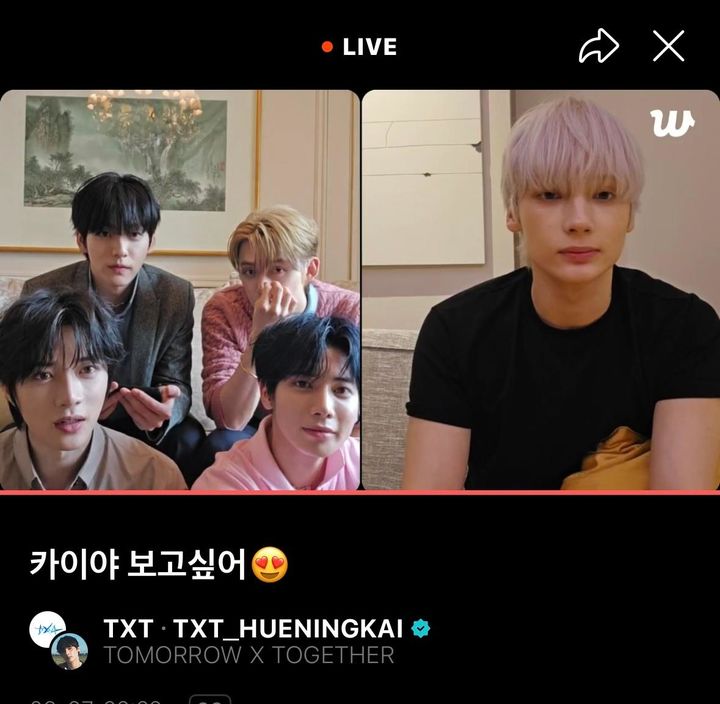Close the live stream screen
Image resolution: width=720 pixels, height=704 pixels.
pyautogui.click(x=668, y=46)
